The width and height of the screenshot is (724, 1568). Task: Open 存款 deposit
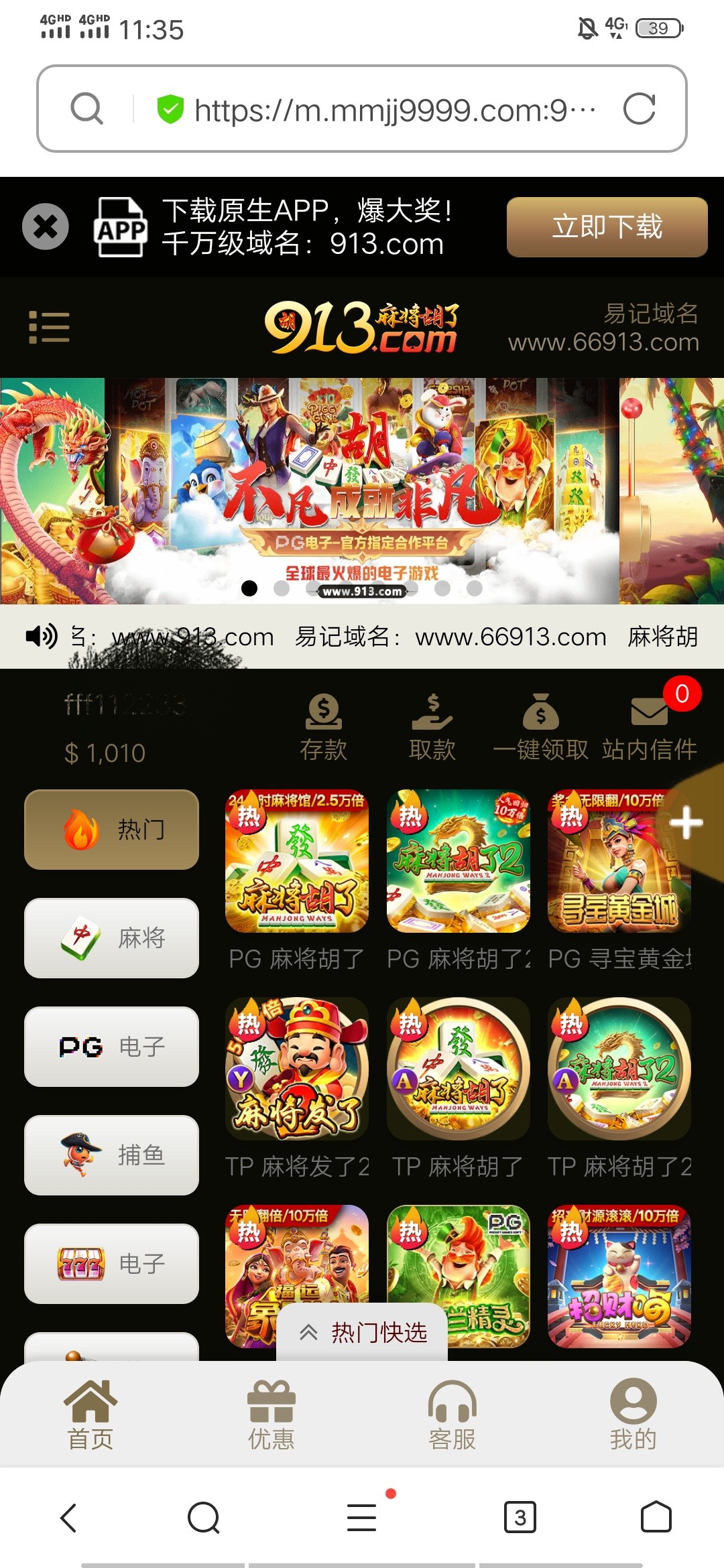coord(323,727)
